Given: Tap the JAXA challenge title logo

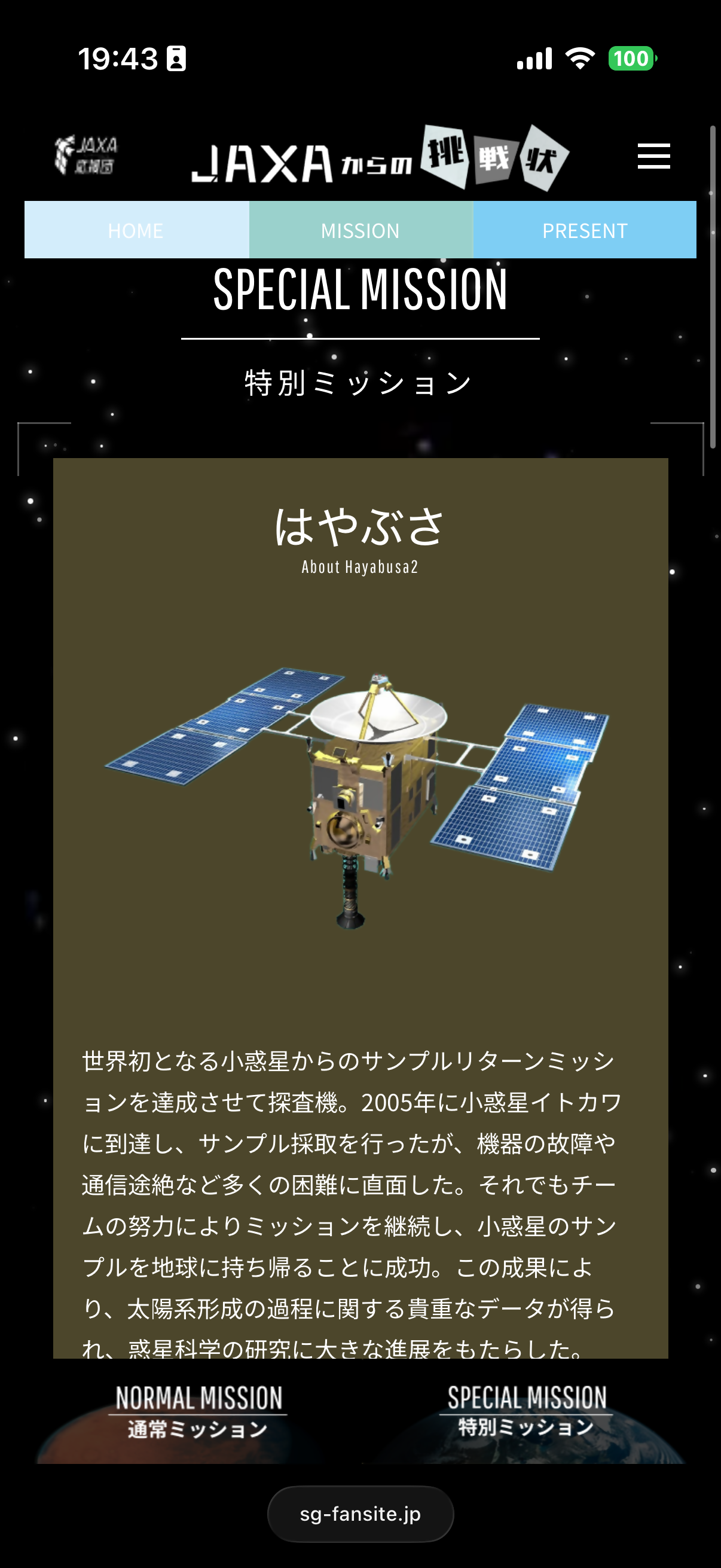Looking at the screenshot, I should 380,158.
